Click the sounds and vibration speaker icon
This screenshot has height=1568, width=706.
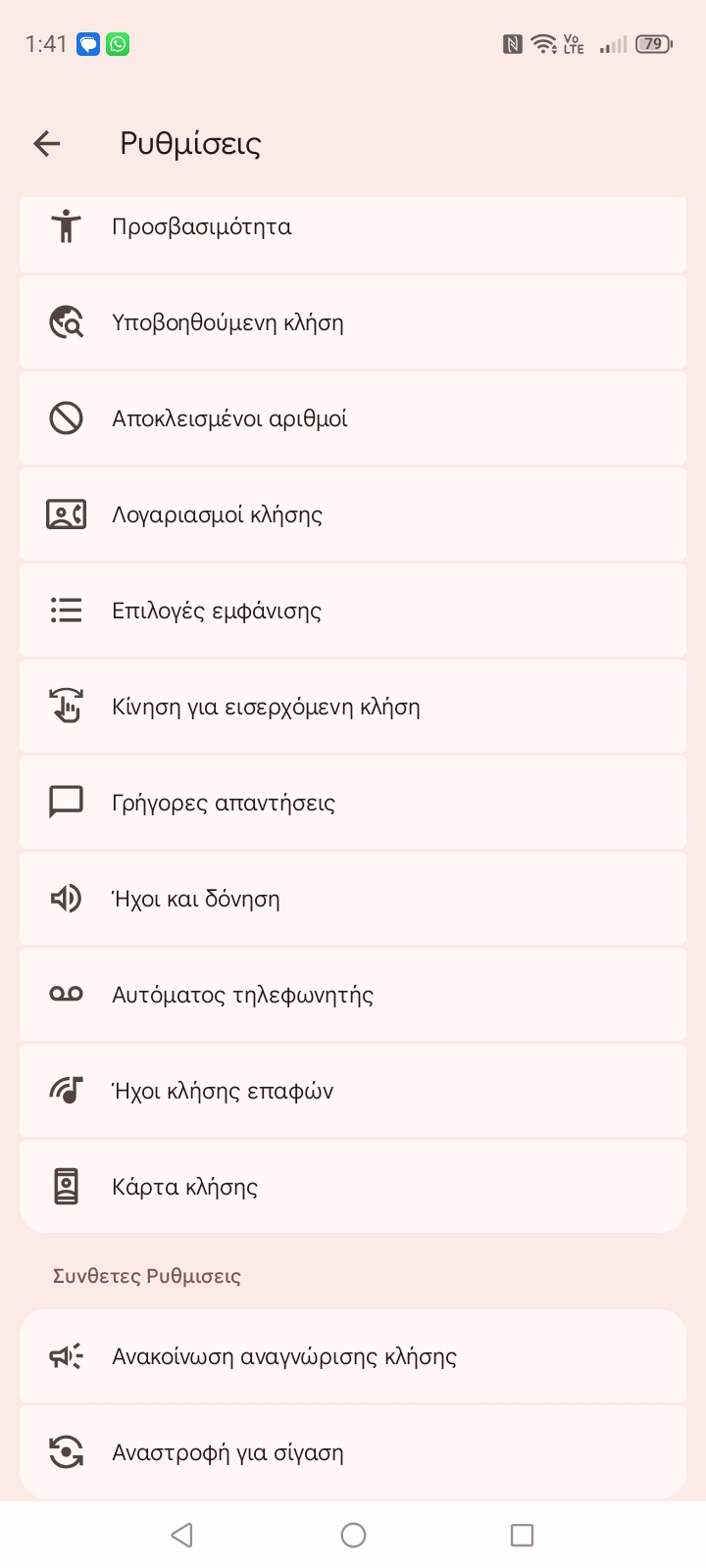pos(65,898)
